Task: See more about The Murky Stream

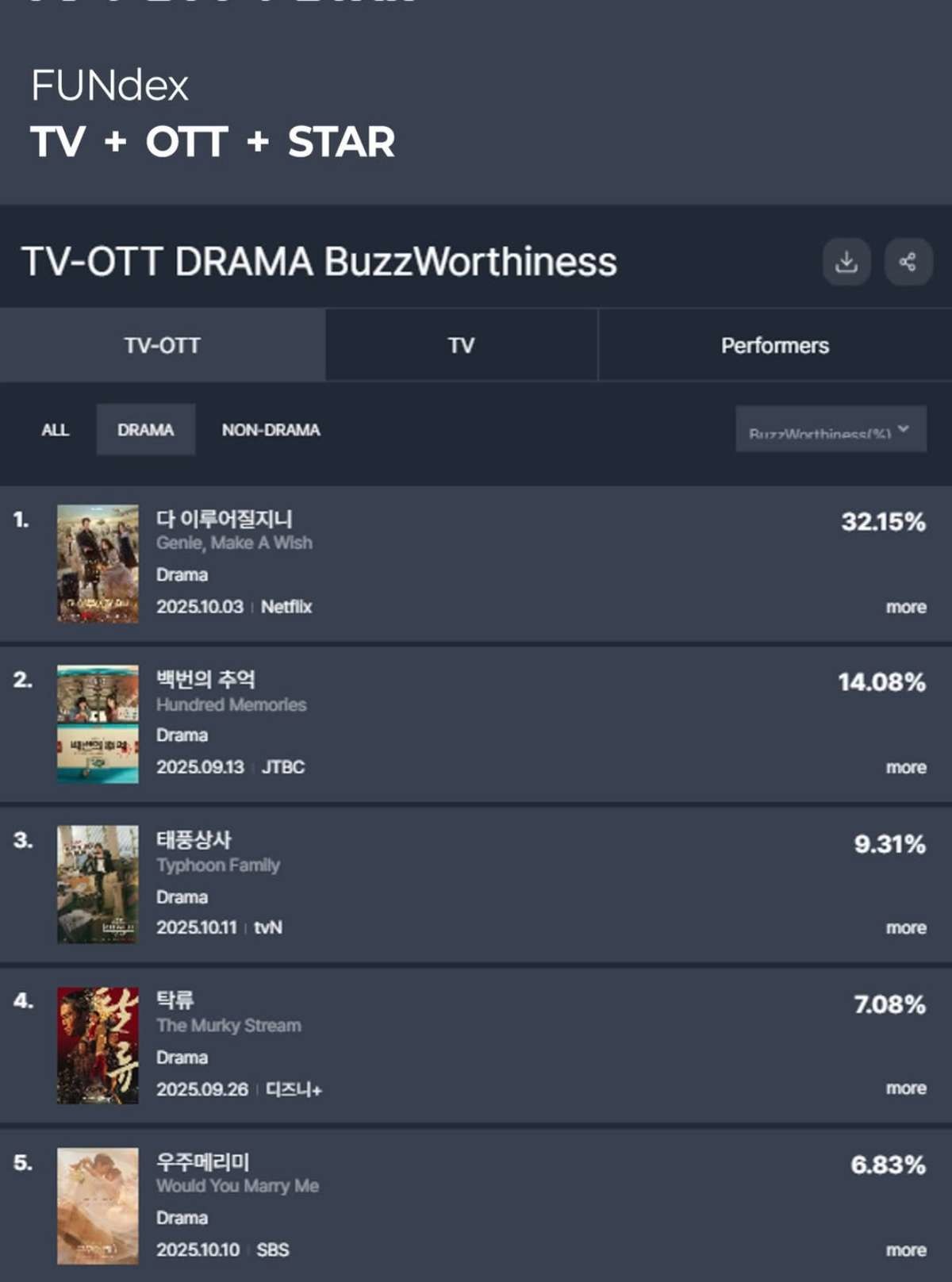Action: pos(905,1088)
